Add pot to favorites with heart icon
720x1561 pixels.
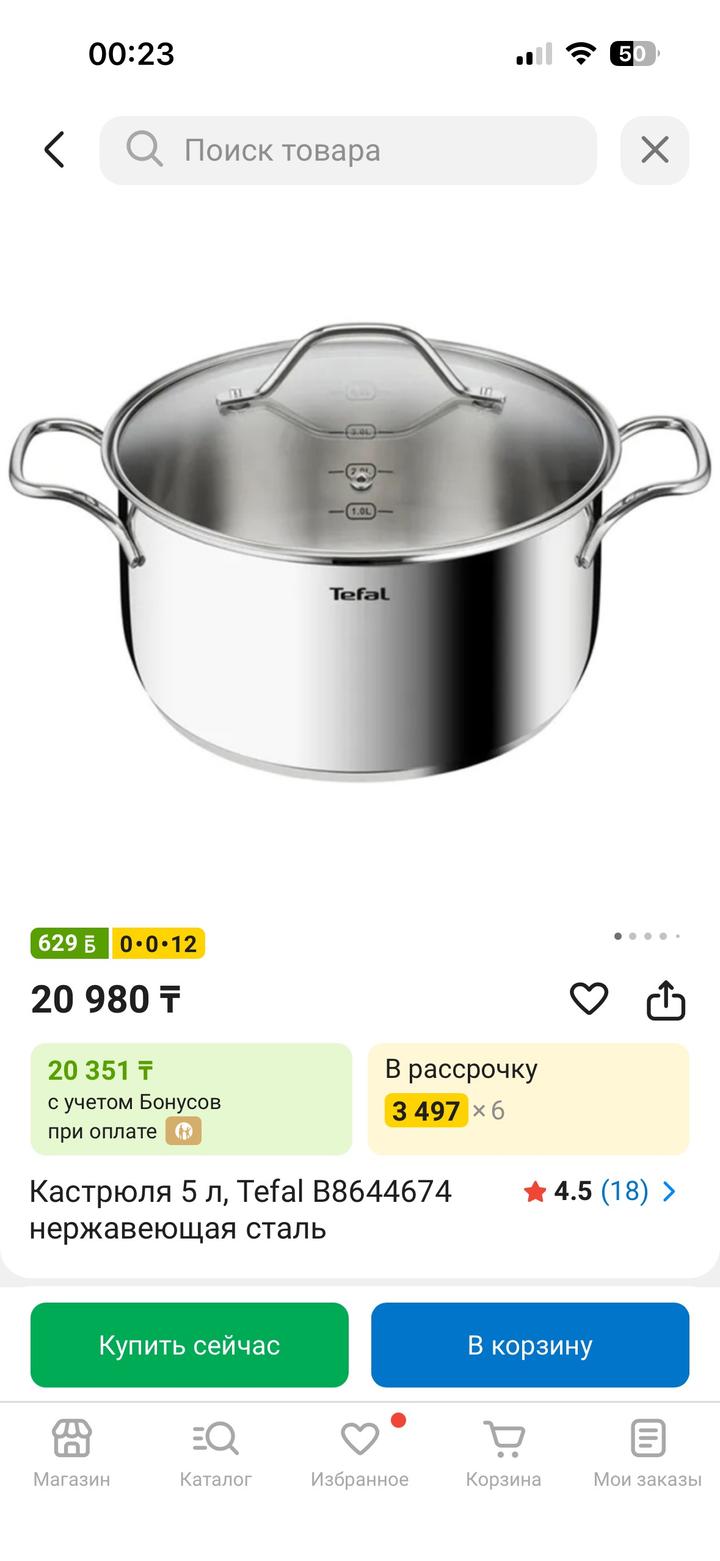click(588, 998)
